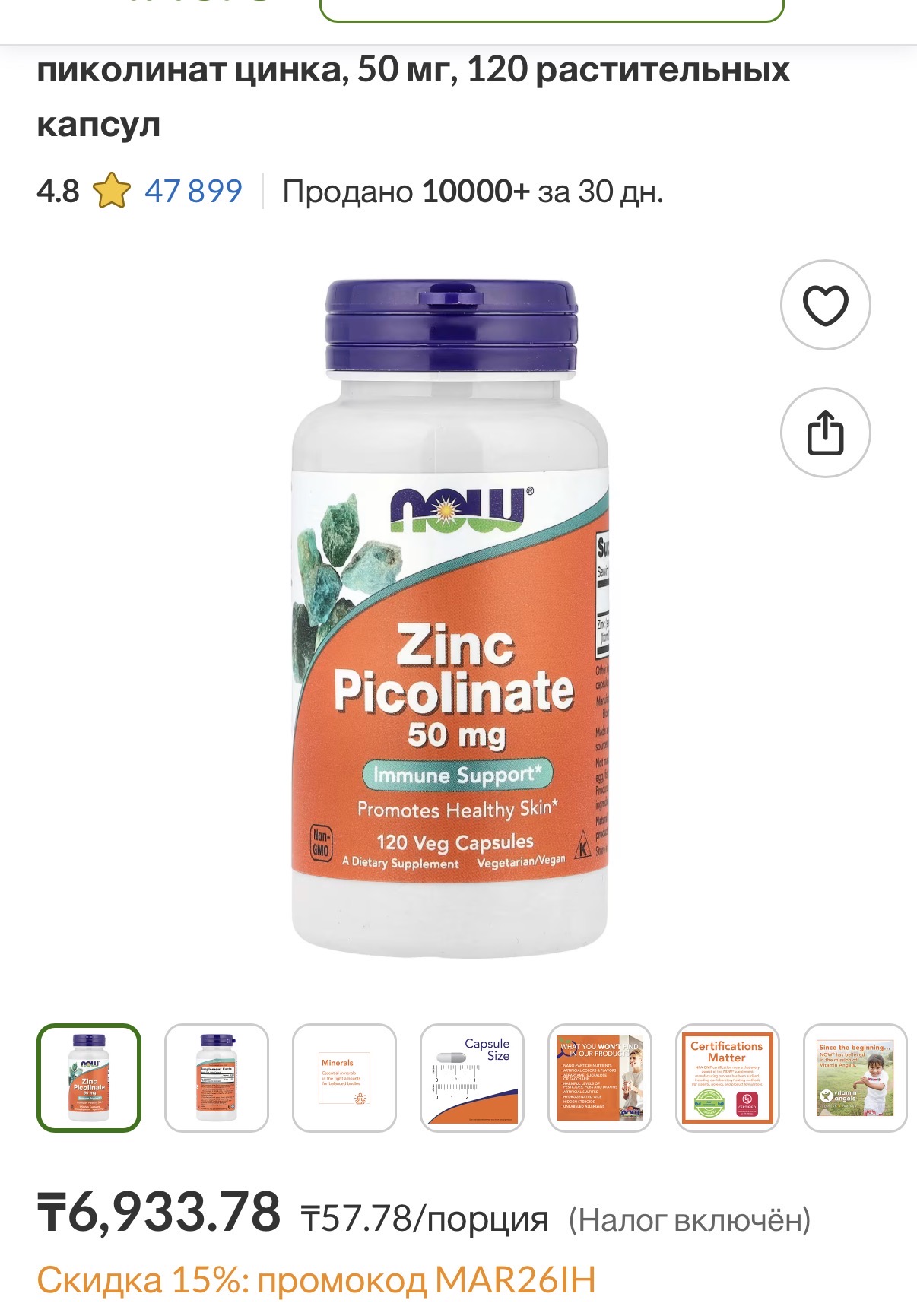
Task: Open the 47 899 reviews link
Action: point(193,191)
